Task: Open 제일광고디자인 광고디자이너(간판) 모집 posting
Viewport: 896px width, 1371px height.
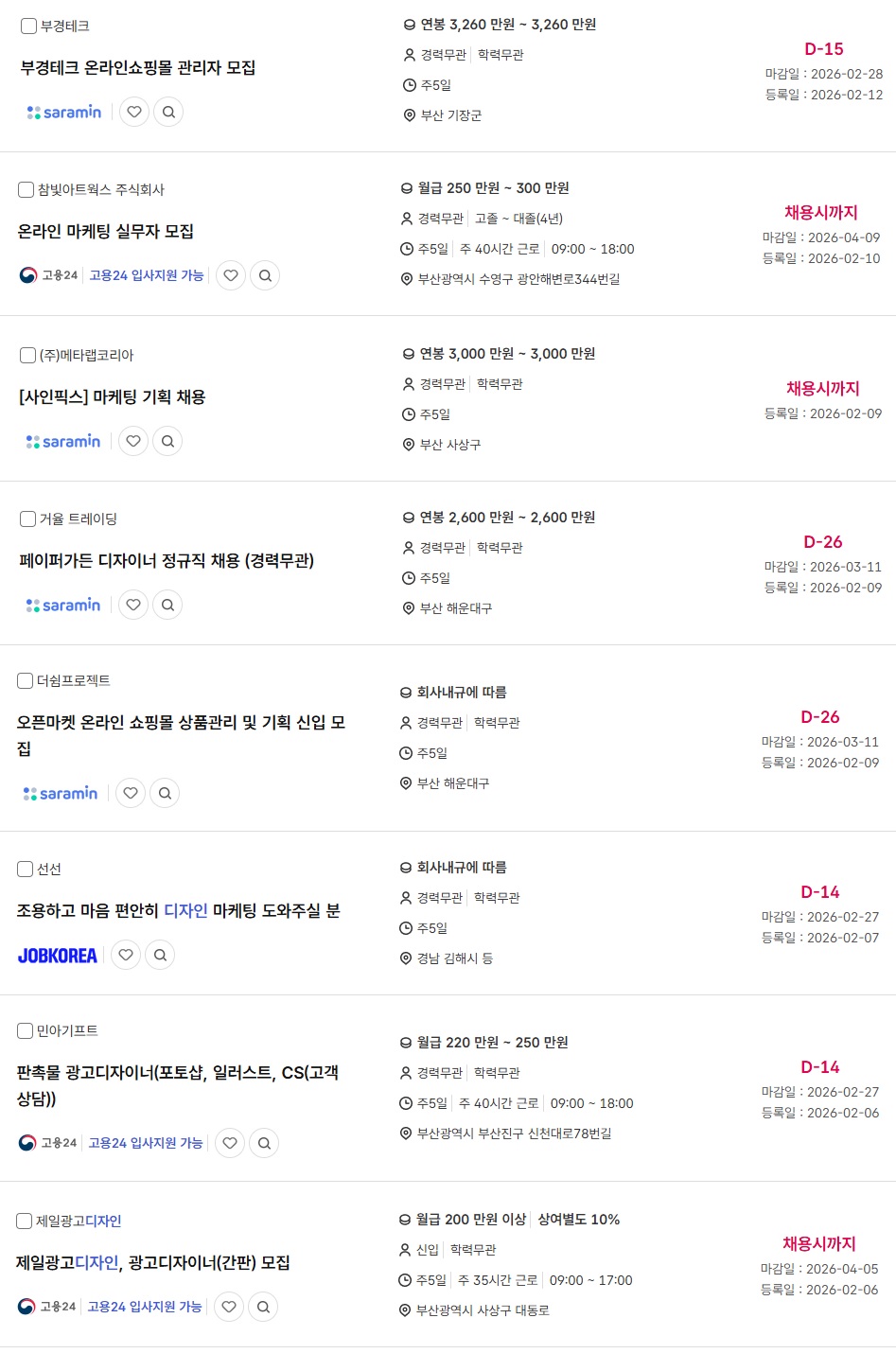Action: (153, 1263)
